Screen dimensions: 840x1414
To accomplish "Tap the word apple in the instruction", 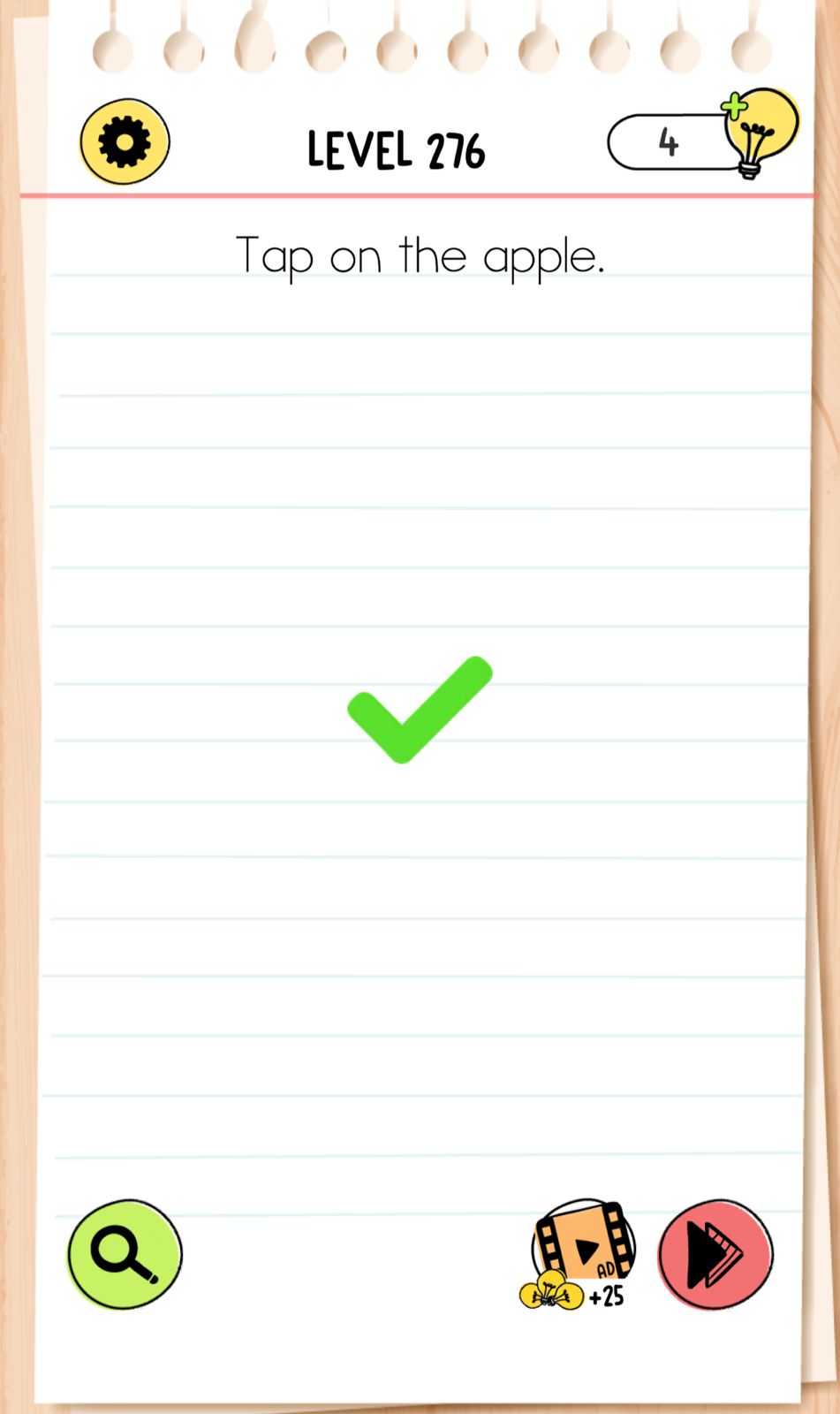I will pyautogui.click(x=541, y=257).
